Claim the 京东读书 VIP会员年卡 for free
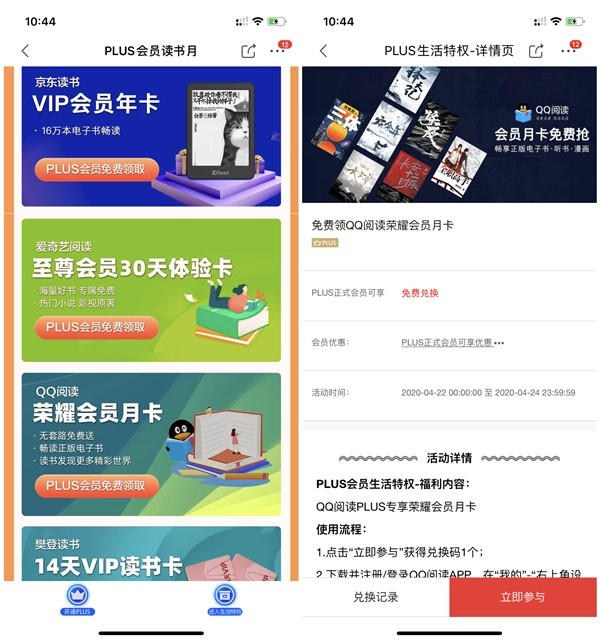The height and width of the screenshot is (644, 600). [96, 169]
